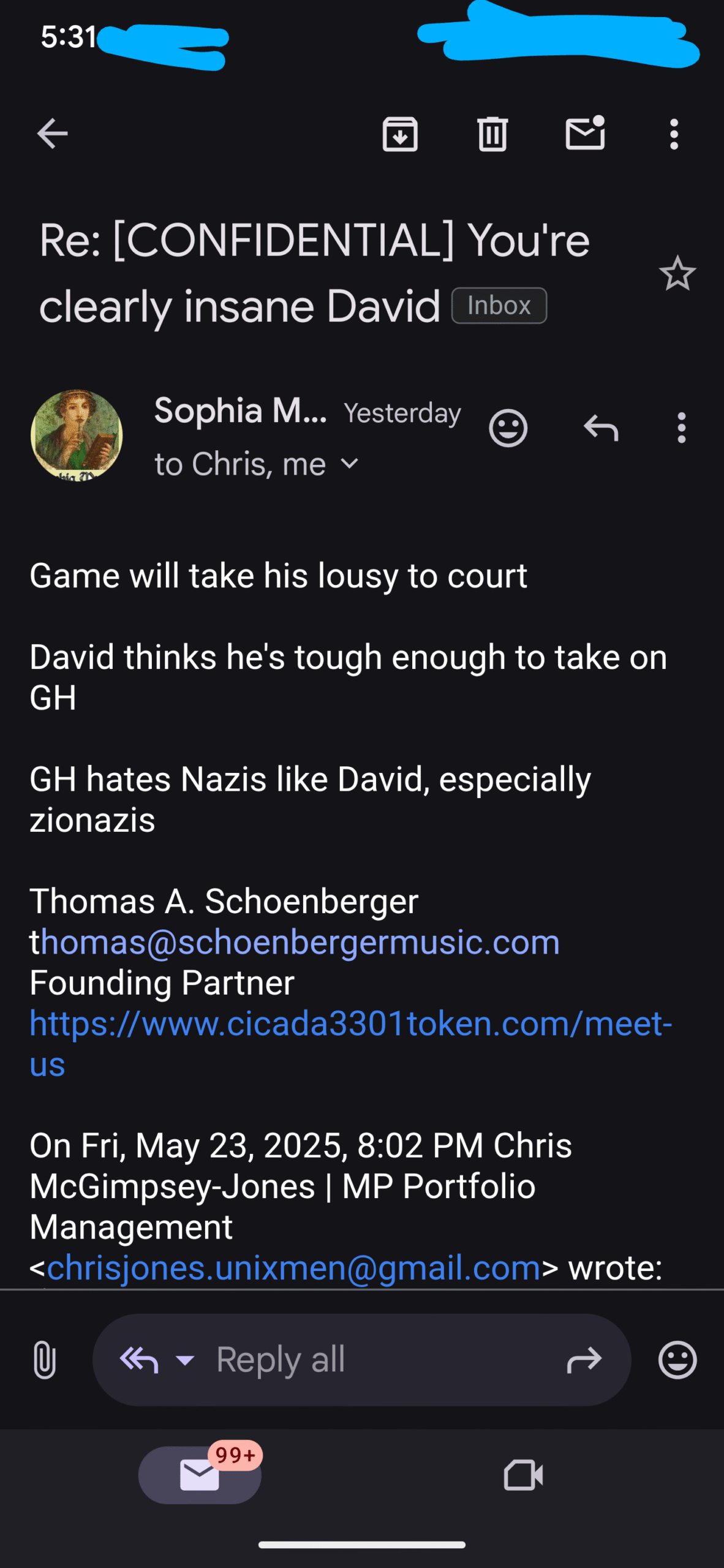Tap the chrisjones.unixmen@gmail.com address link

(x=294, y=1267)
